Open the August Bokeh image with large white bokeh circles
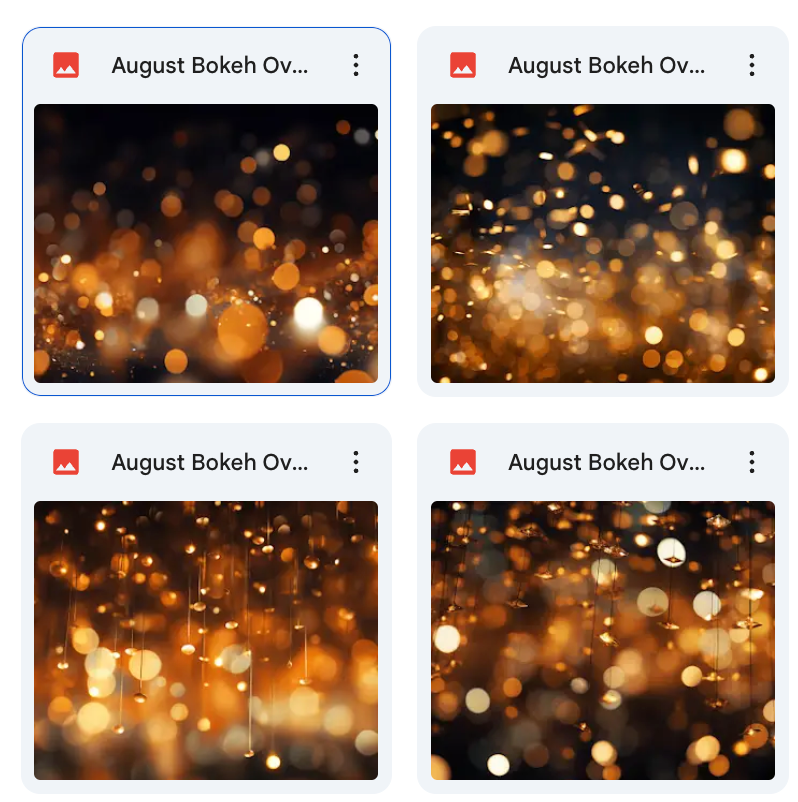This screenshot has width=798, height=802. click(602, 640)
